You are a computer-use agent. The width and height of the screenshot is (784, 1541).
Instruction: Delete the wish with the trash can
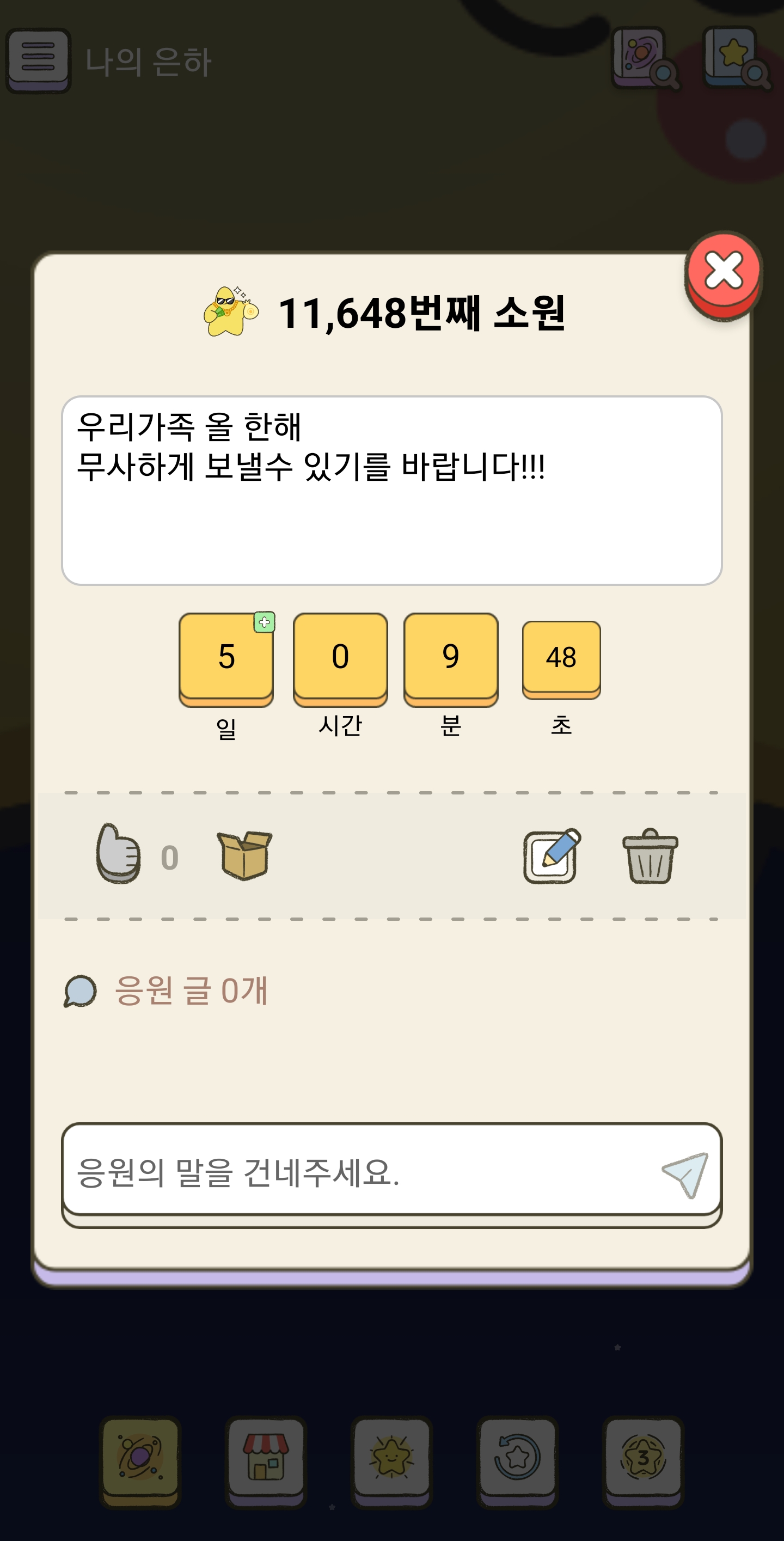point(650,856)
